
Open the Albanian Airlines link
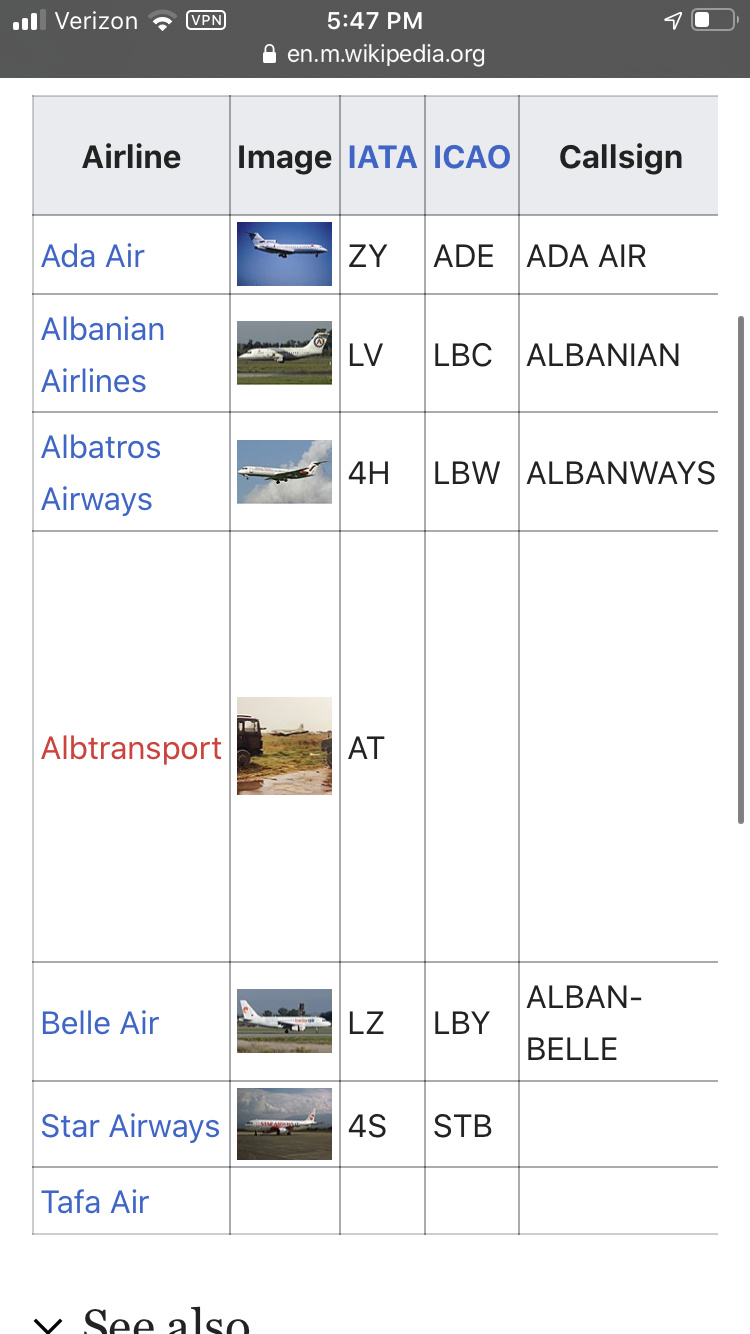tap(102, 355)
